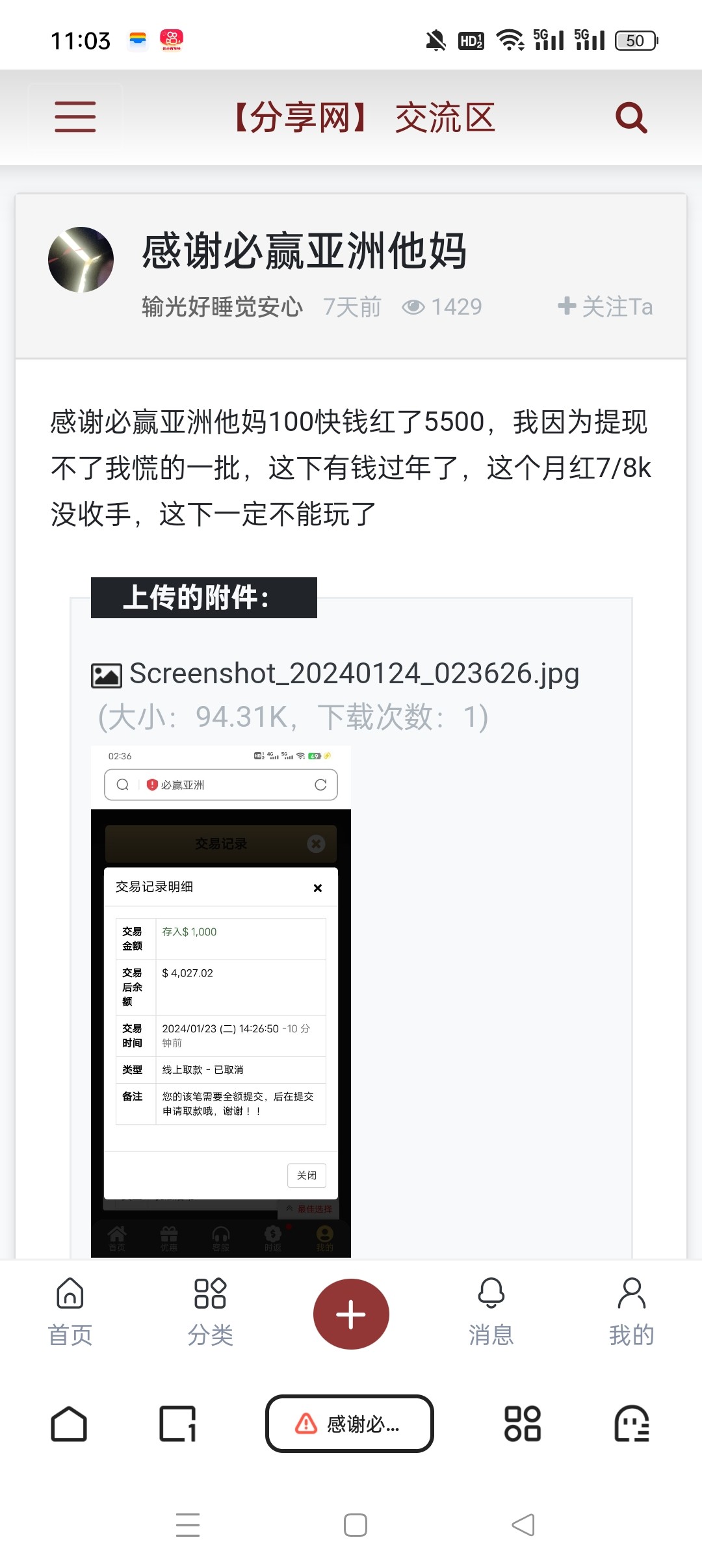
Task: View the poster's profile avatar
Action: 81,259
